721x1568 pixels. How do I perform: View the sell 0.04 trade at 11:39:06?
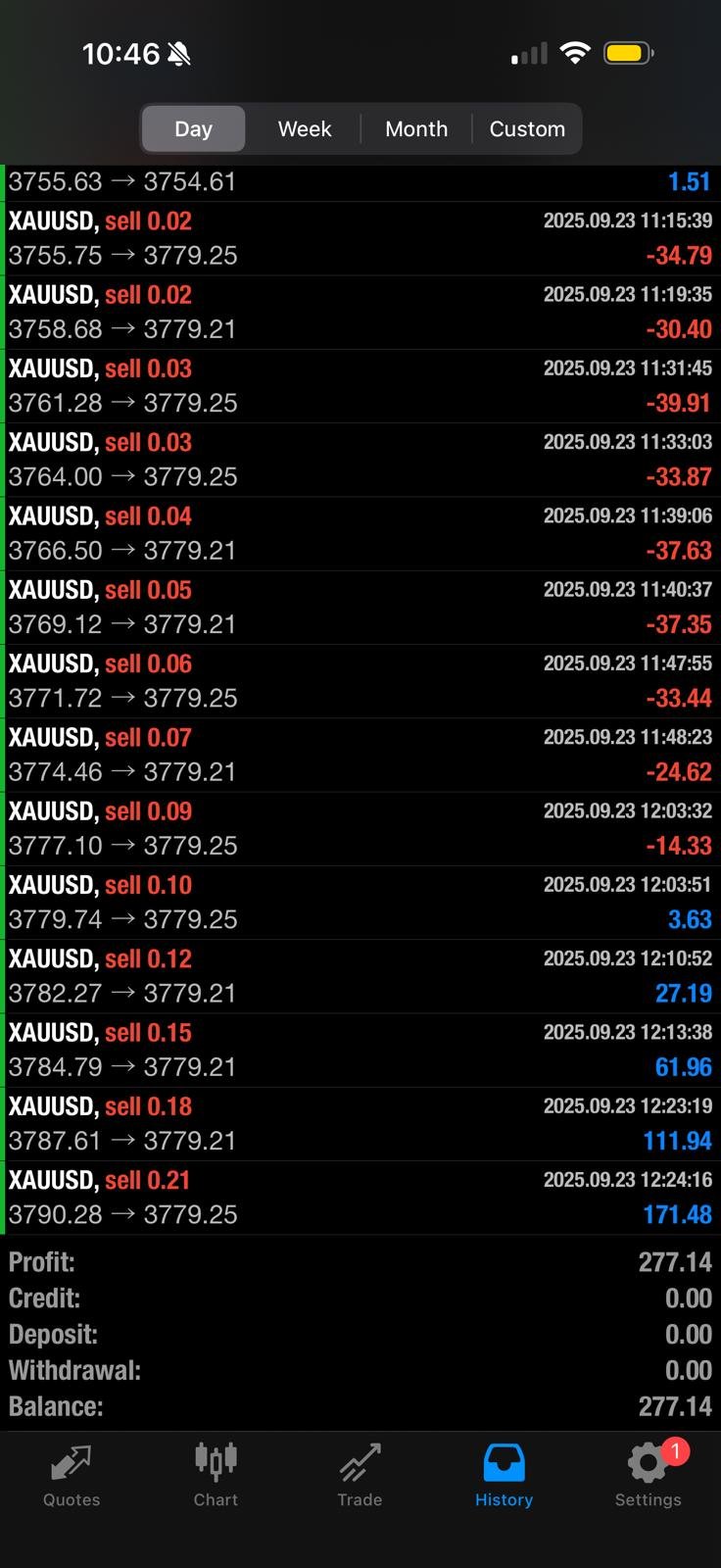pyautogui.click(x=360, y=534)
